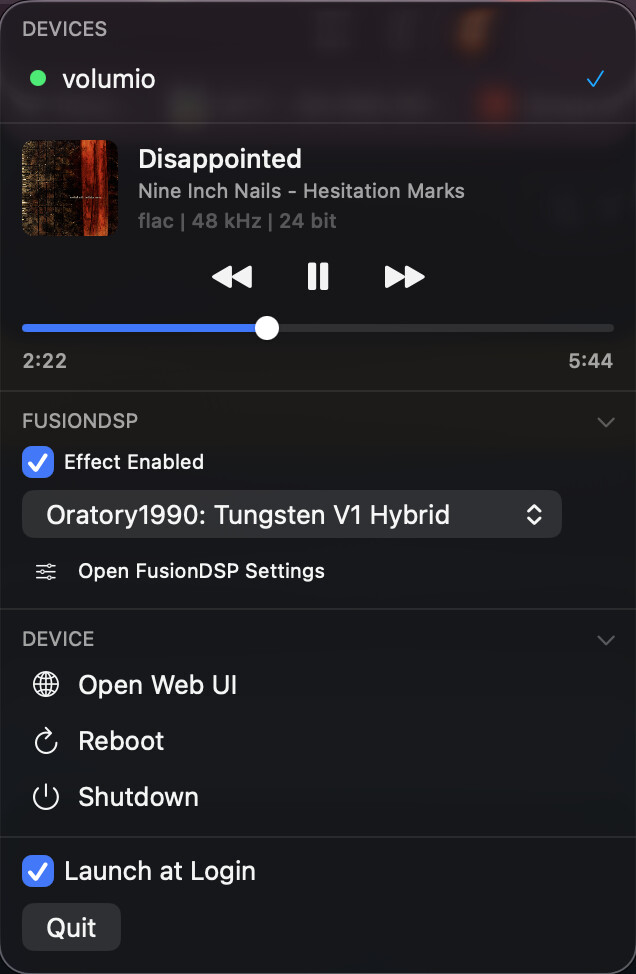Image resolution: width=636 pixels, height=974 pixels.
Task: Choose Shutdown
Action: (x=137, y=797)
